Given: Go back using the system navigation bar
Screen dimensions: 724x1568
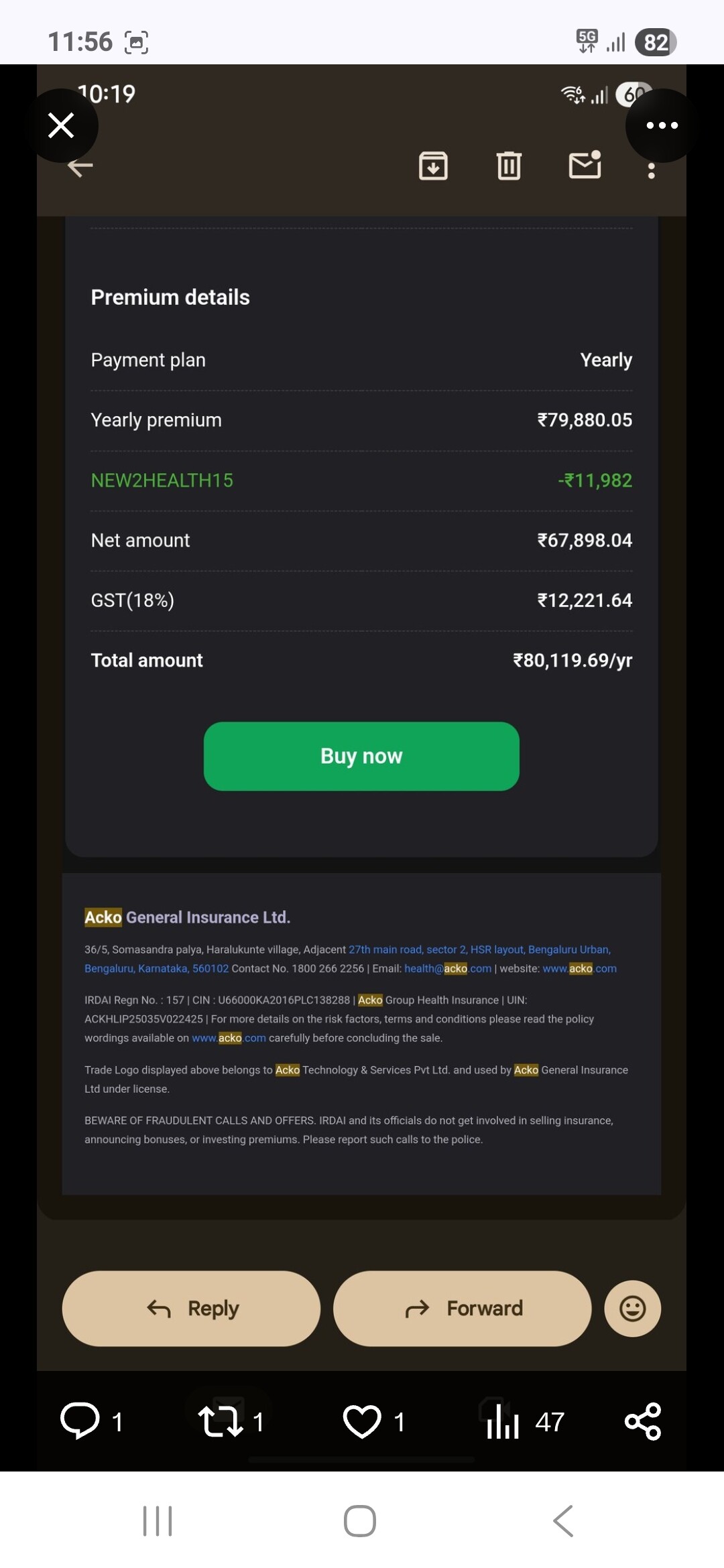Looking at the screenshot, I should (x=563, y=1521).
